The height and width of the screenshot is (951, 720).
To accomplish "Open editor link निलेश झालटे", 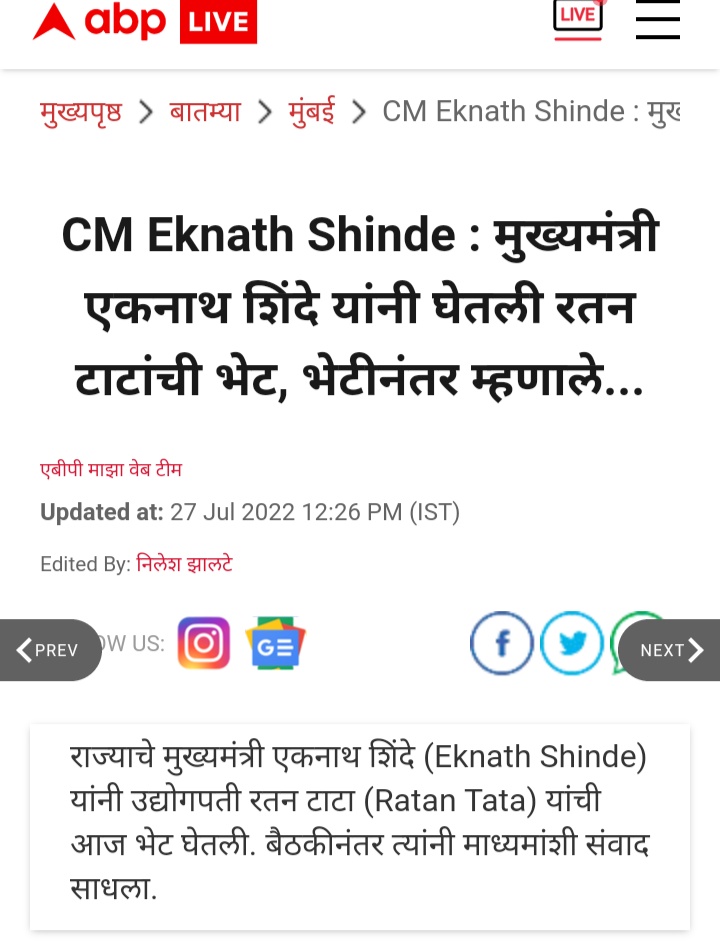I will click(184, 564).
